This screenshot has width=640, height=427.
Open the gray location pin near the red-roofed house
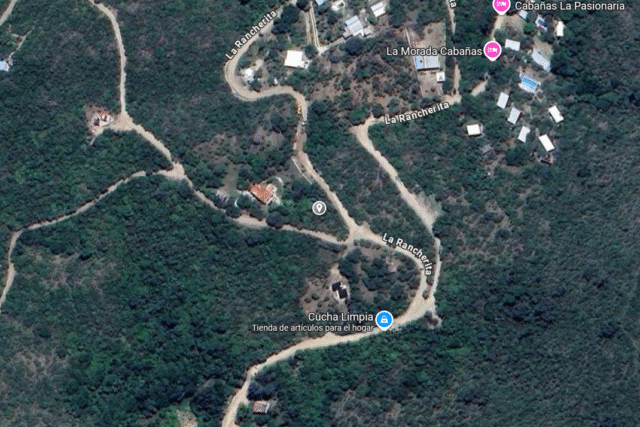point(319,208)
